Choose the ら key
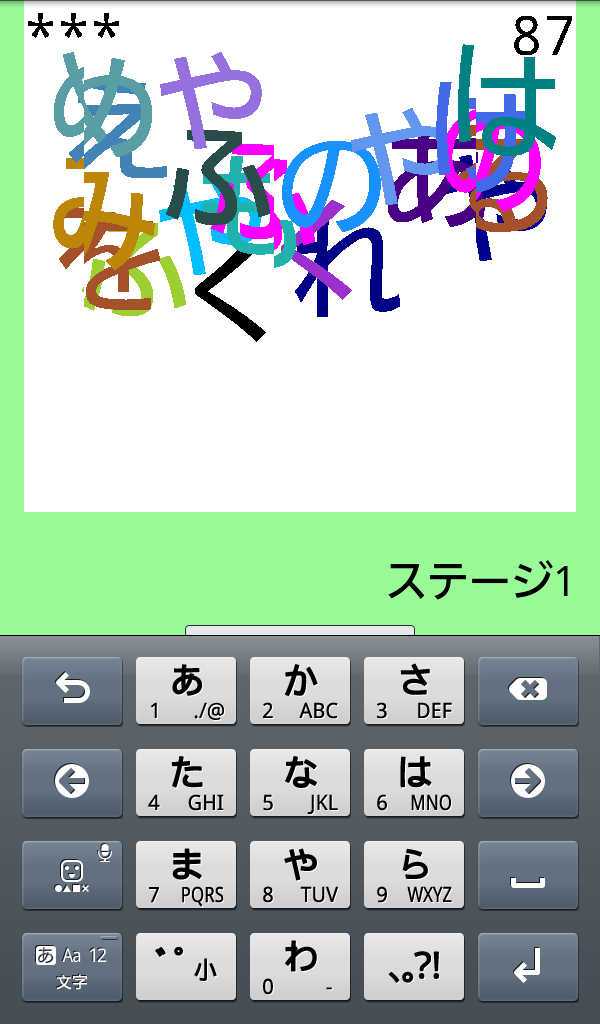This screenshot has height=1024, width=600. pyautogui.click(x=414, y=875)
